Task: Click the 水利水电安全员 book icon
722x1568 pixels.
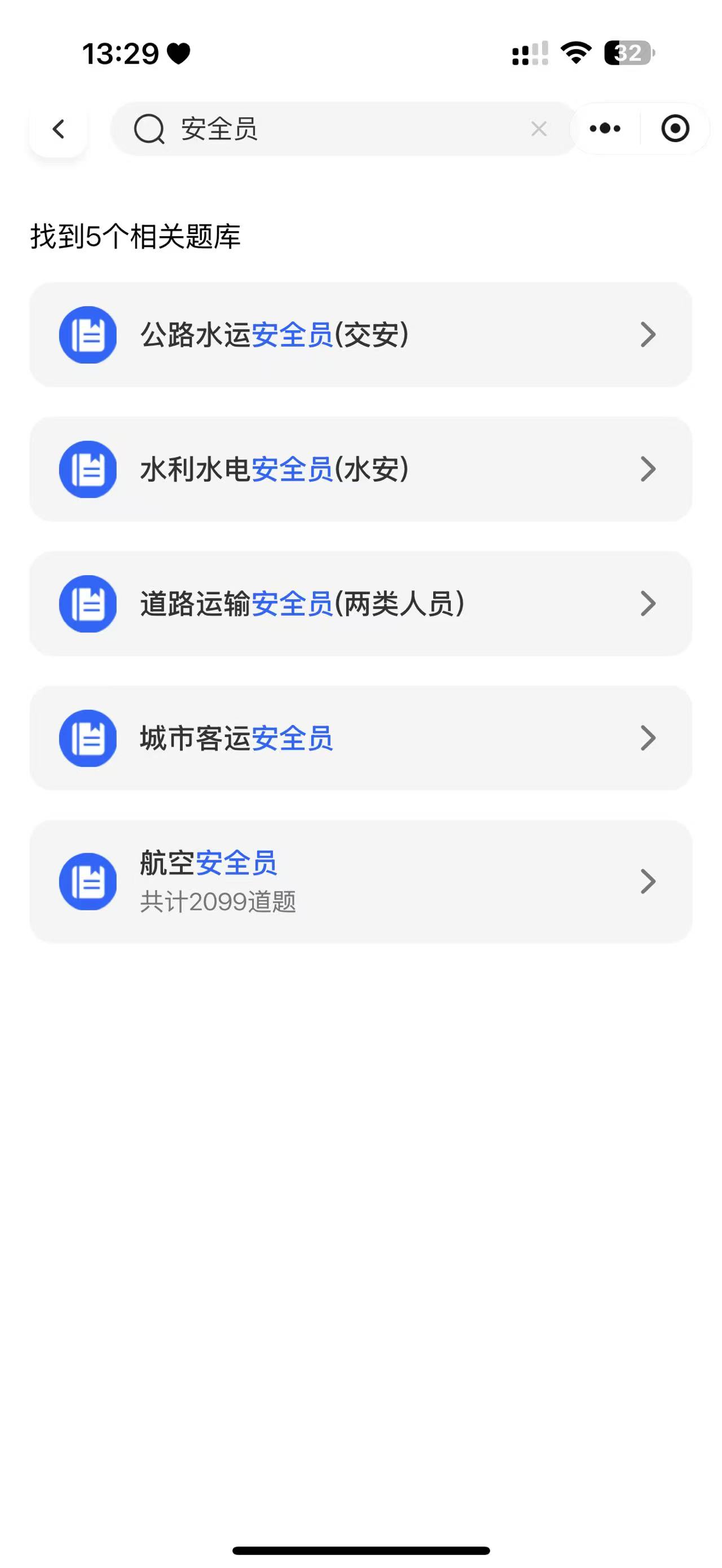Action: pos(87,469)
